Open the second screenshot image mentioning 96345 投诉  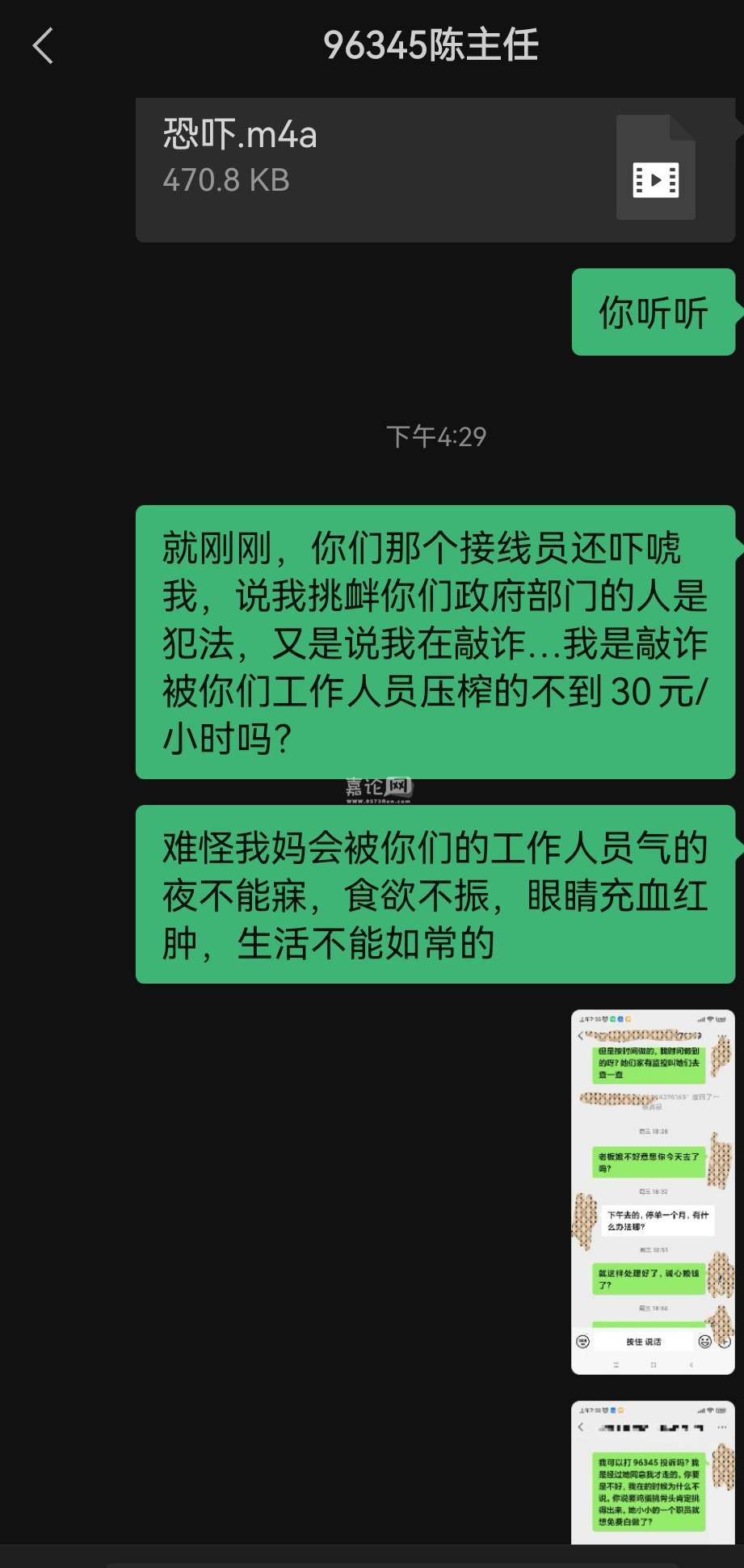click(653, 1473)
